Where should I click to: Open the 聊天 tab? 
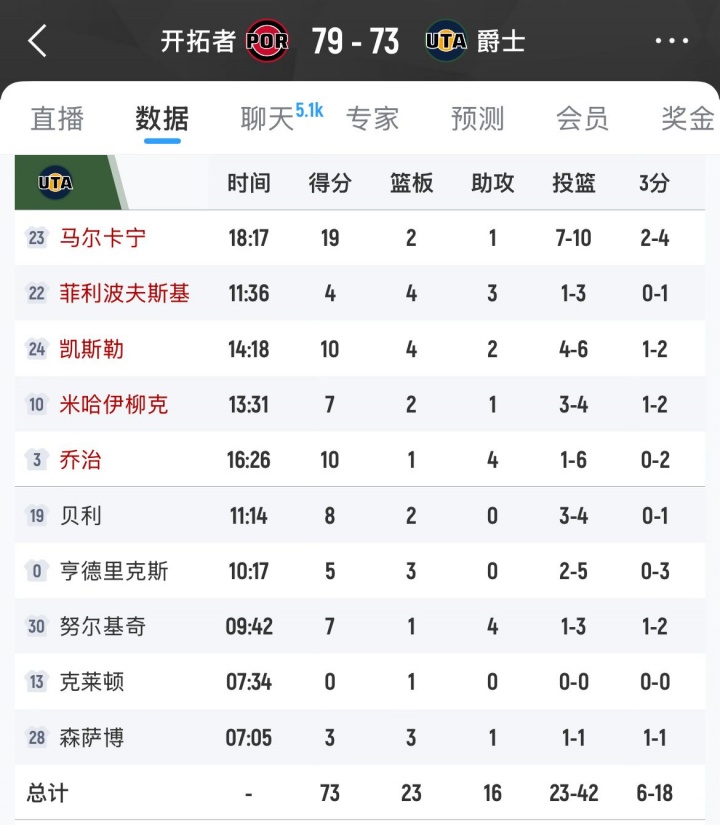(268, 118)
